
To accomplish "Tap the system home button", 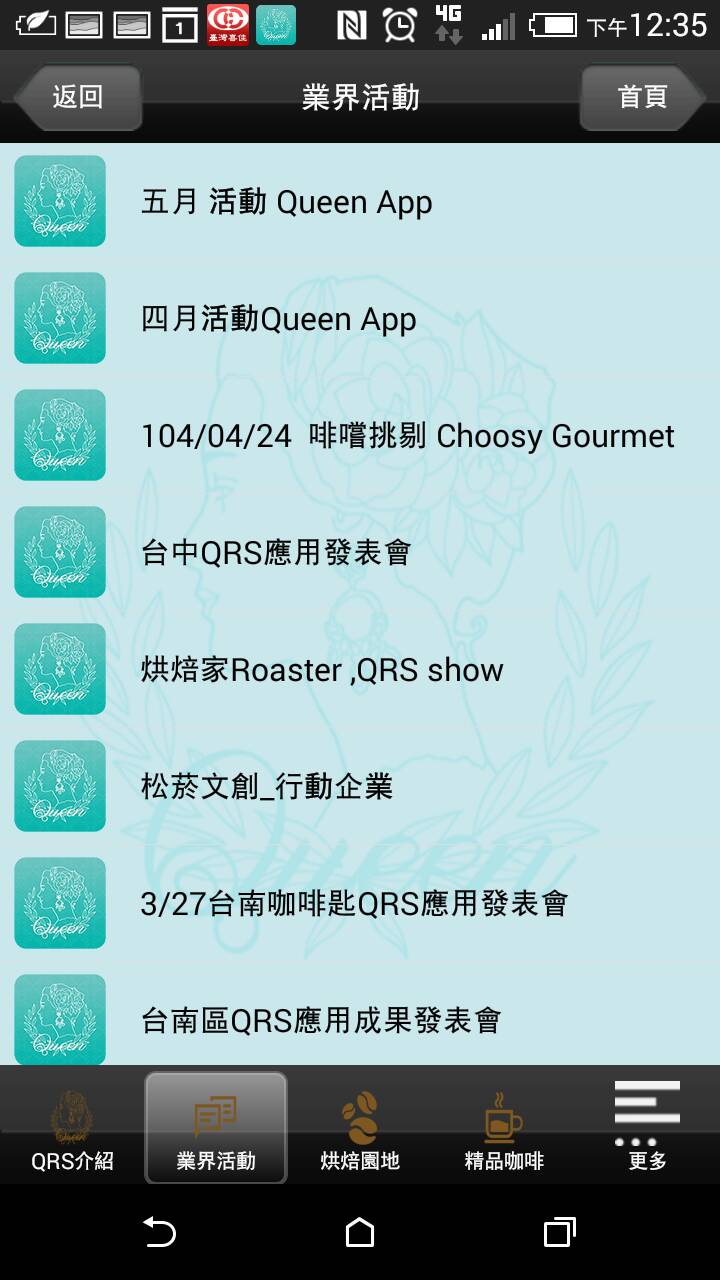I will click(360, 1232).
